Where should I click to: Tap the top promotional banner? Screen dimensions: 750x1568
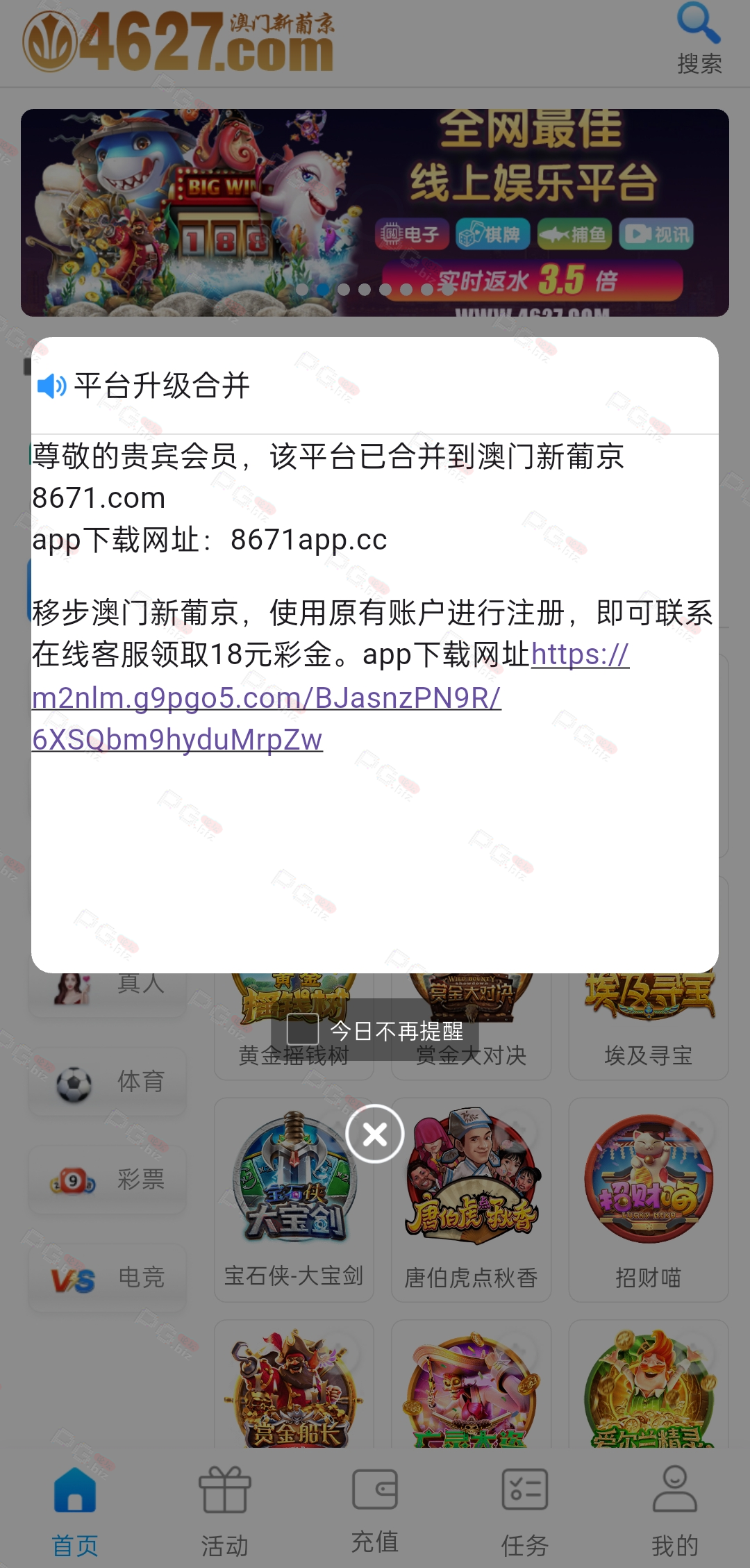tap(375, 212)
